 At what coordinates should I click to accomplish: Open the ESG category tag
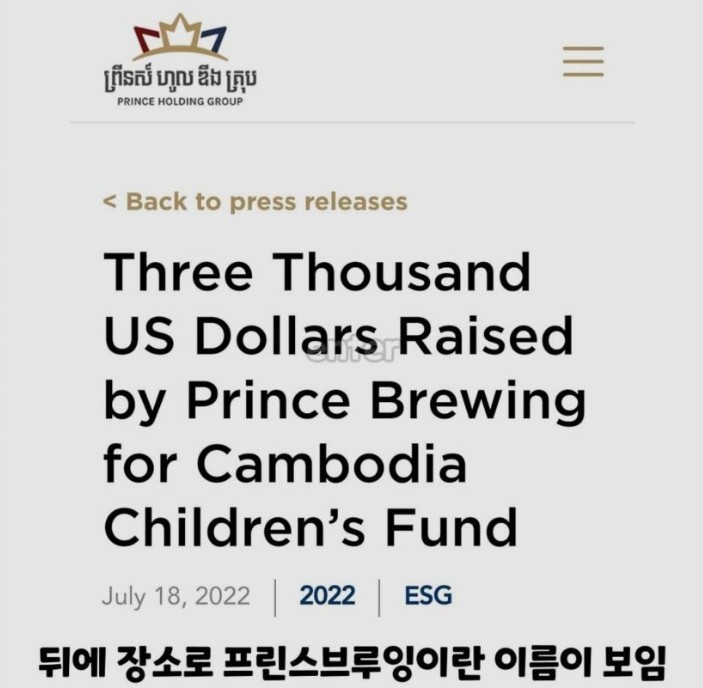[428, 596]
